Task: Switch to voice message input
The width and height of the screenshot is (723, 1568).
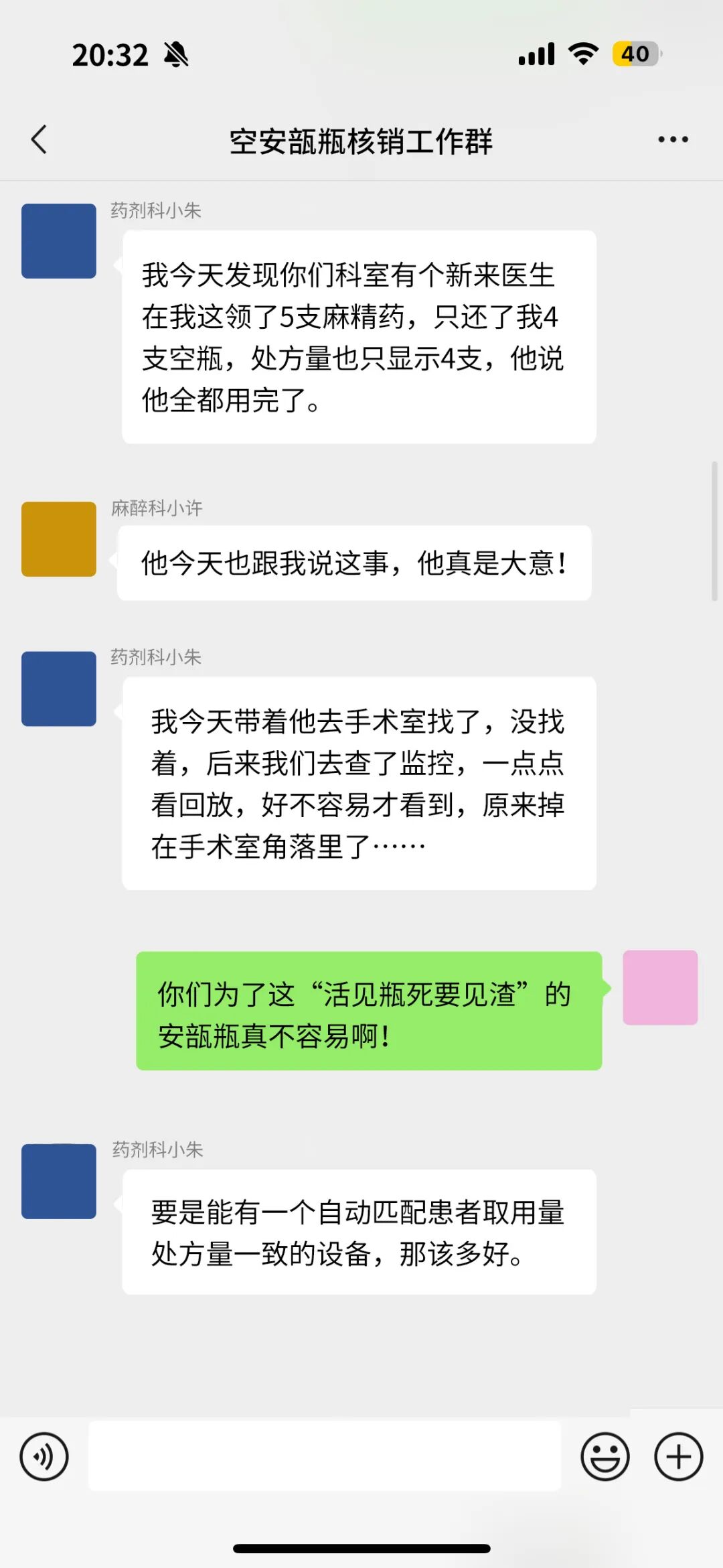Action: [x=44, y=1456]
